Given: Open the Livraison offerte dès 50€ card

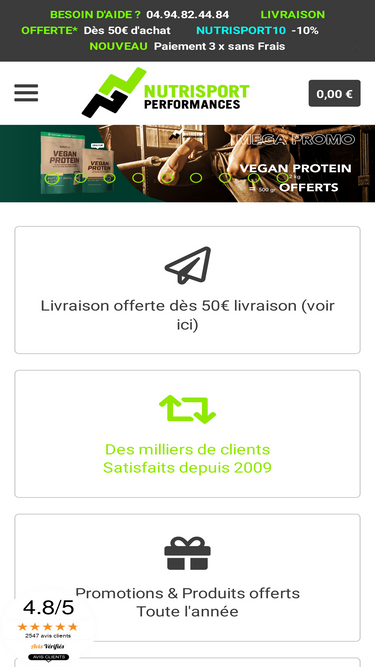Looking at the screenshot, I should point(188,290).
